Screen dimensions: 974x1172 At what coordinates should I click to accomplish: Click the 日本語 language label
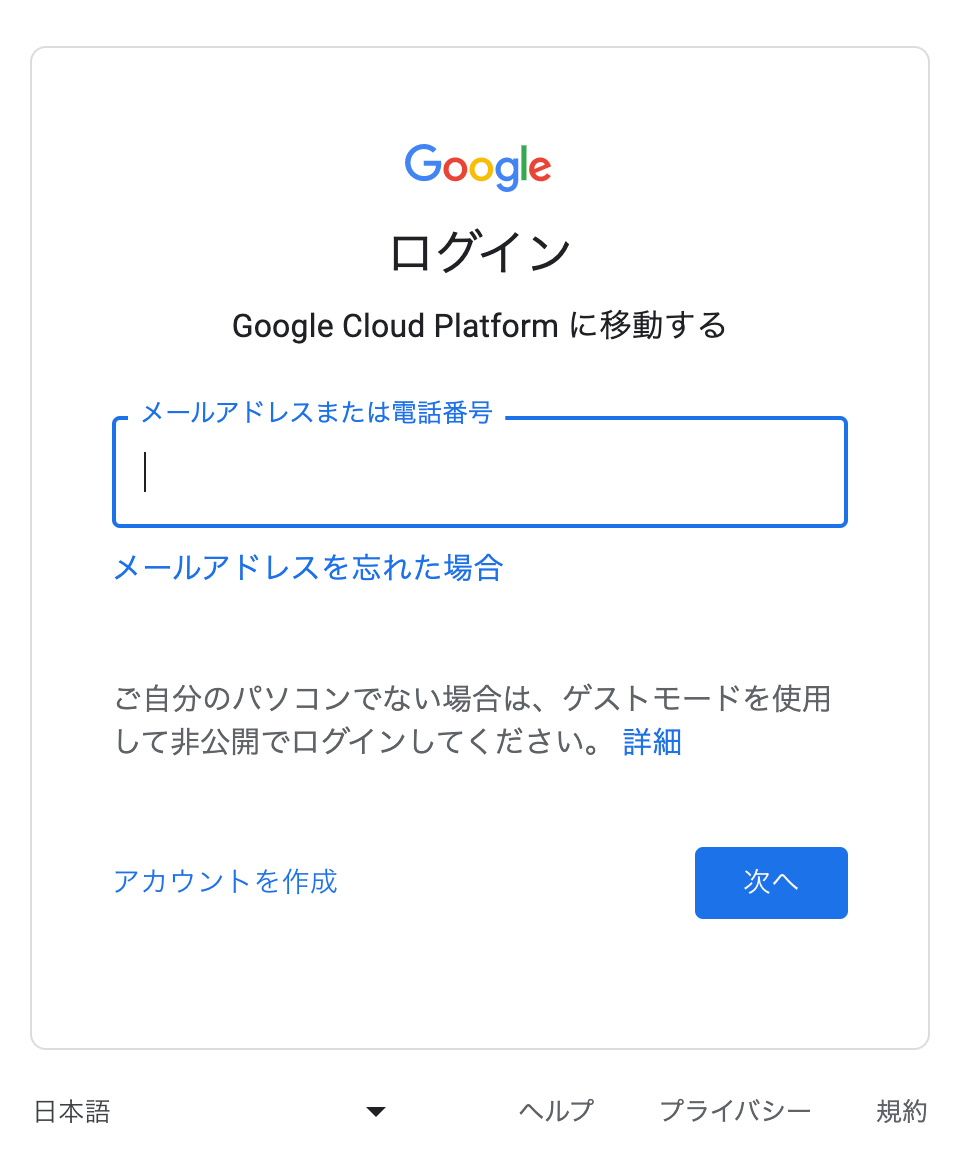tap(70, 1110)
